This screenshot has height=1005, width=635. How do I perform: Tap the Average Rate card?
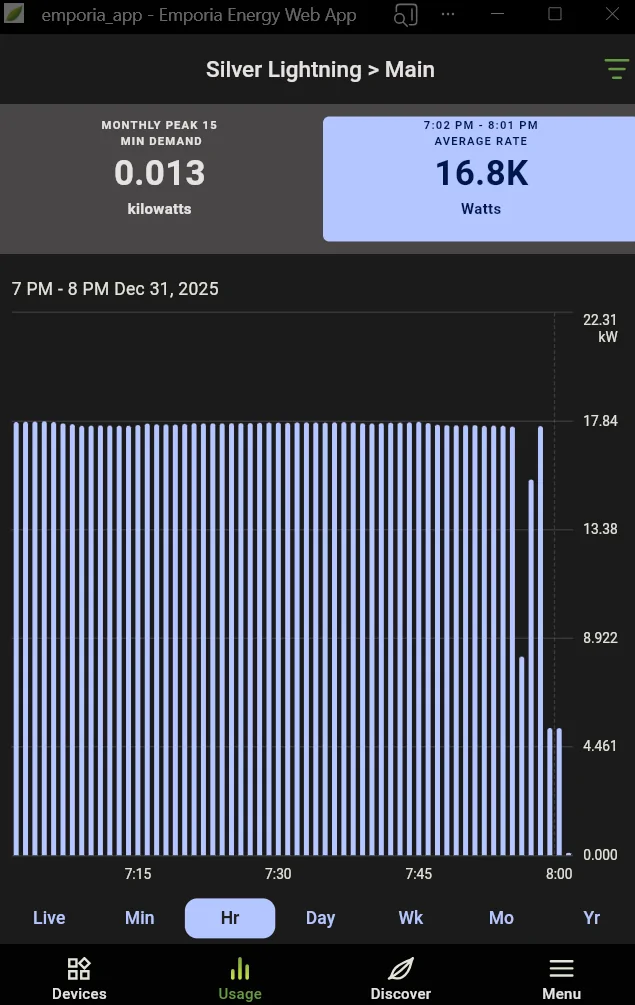(480, 179)
